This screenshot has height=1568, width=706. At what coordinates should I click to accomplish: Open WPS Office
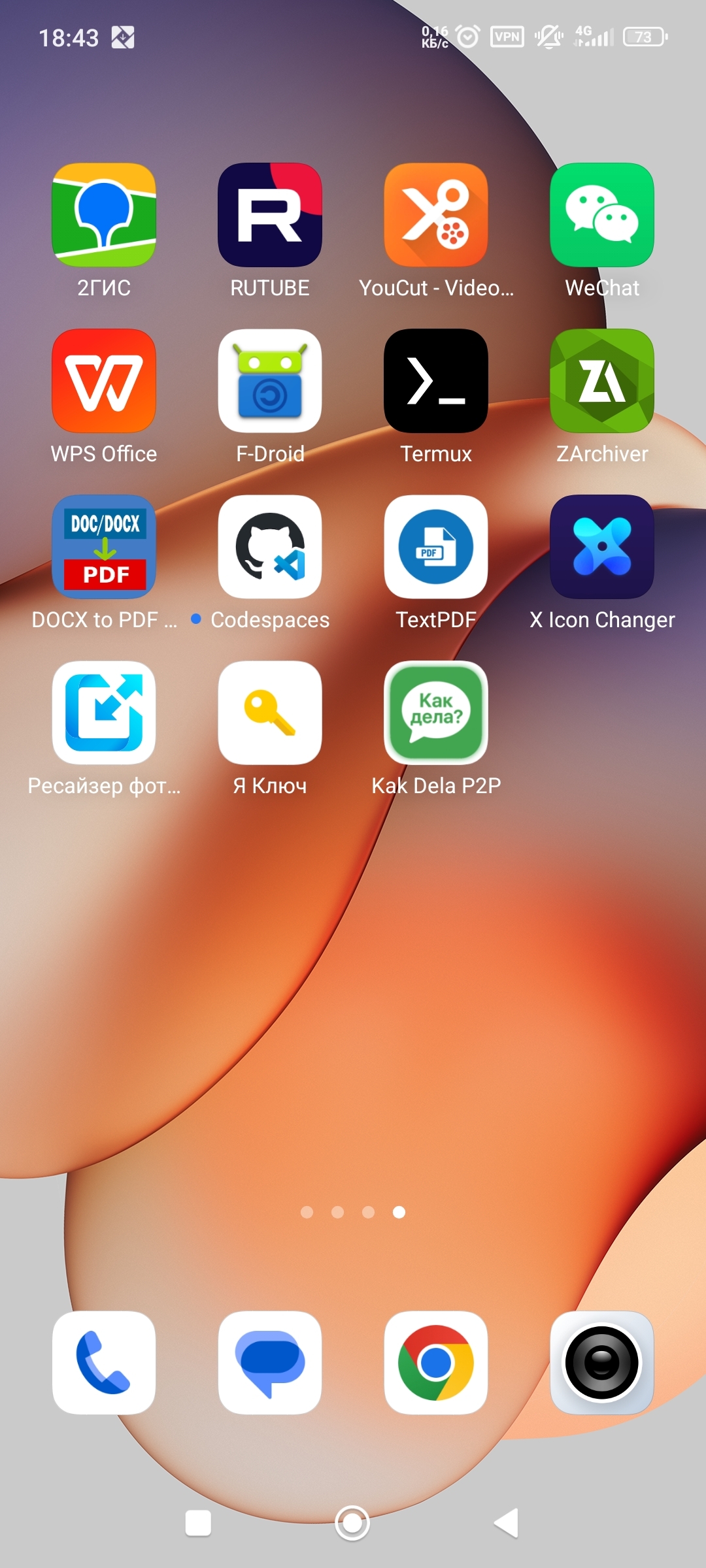coord(104,381)
